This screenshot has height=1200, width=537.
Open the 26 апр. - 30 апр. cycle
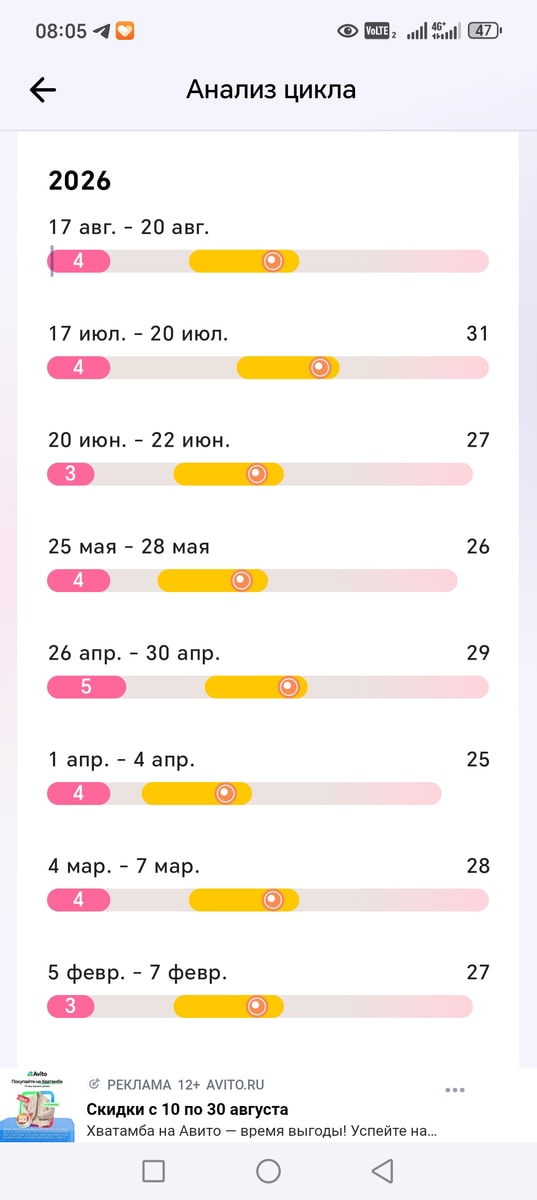(x=268, y=671)
